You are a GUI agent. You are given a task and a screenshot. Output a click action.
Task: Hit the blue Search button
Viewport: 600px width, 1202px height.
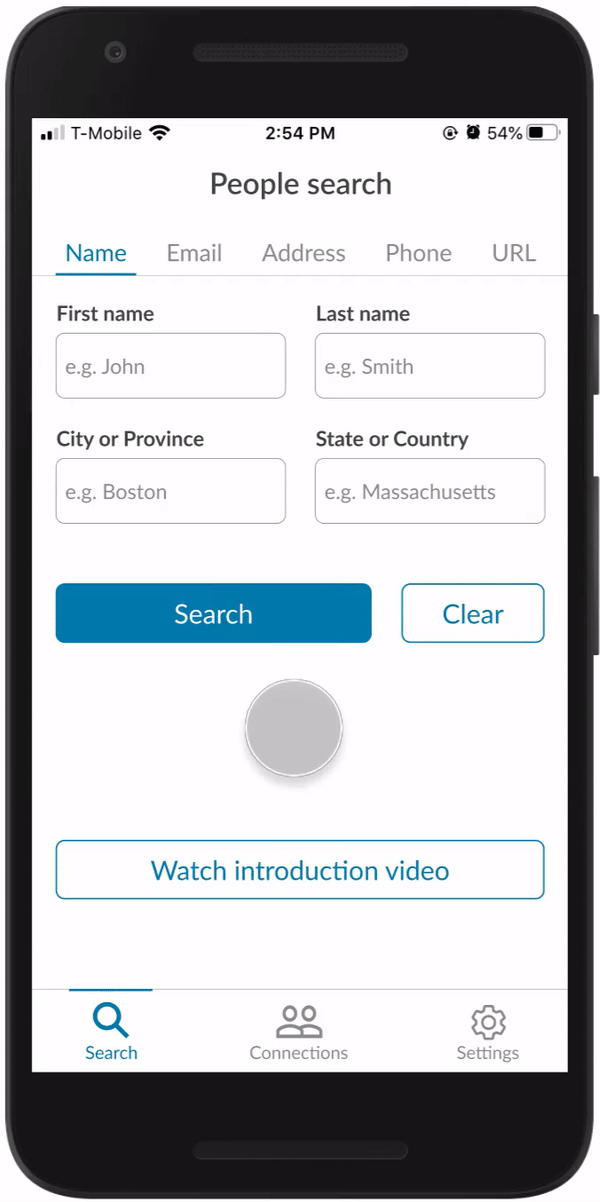click(x=213, y=613)
